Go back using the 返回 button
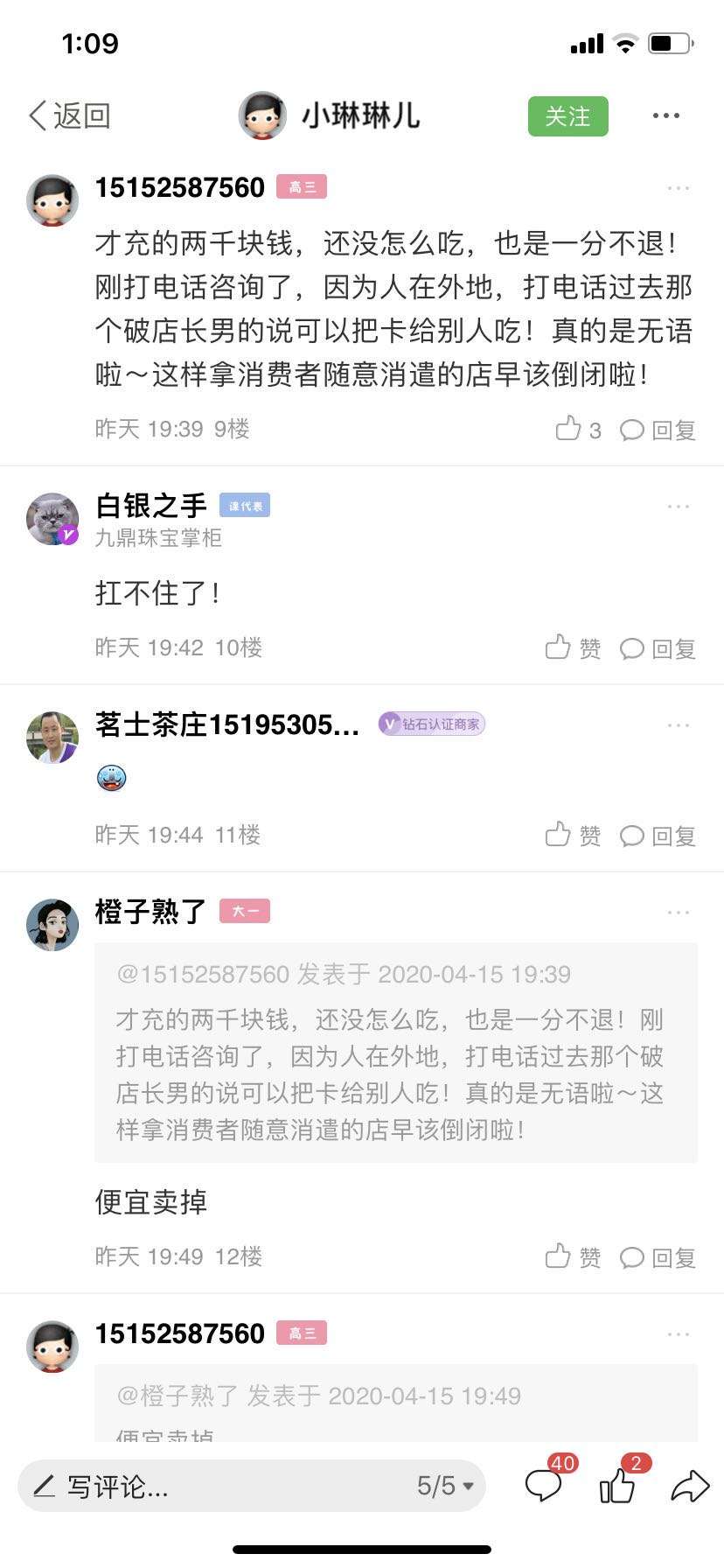The image size is (724, 1568). click(69, 115)
